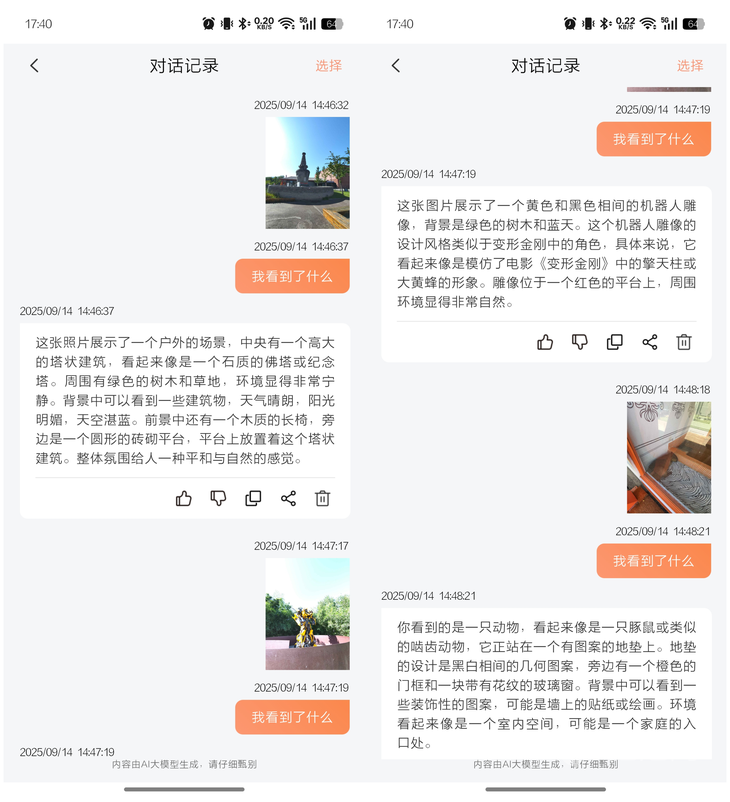Delete the stone pagoda description reply
The height and width of the screenshot is (802, 730).
point(323,498)
